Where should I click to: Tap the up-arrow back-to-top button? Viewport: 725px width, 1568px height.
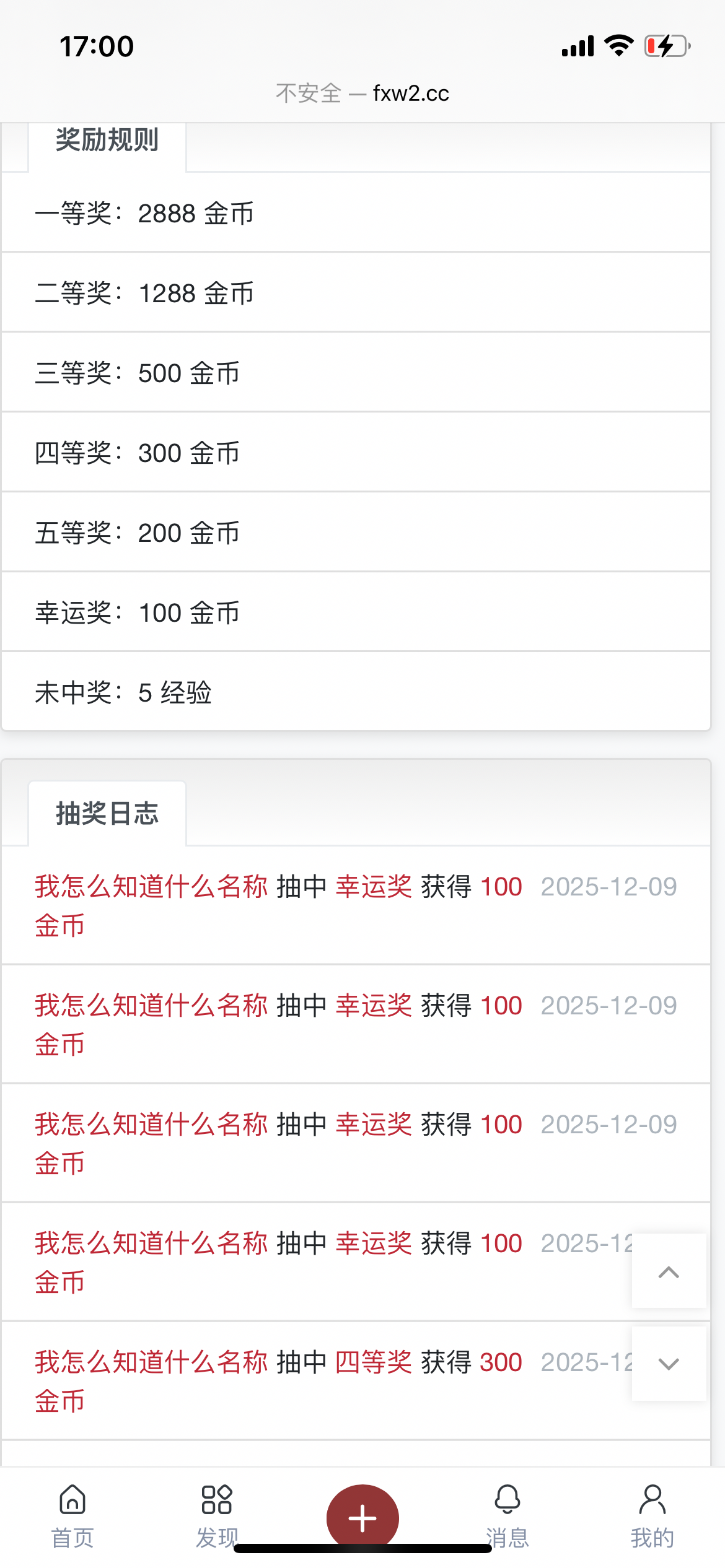pyautogui.click(x=669, y=1271)
